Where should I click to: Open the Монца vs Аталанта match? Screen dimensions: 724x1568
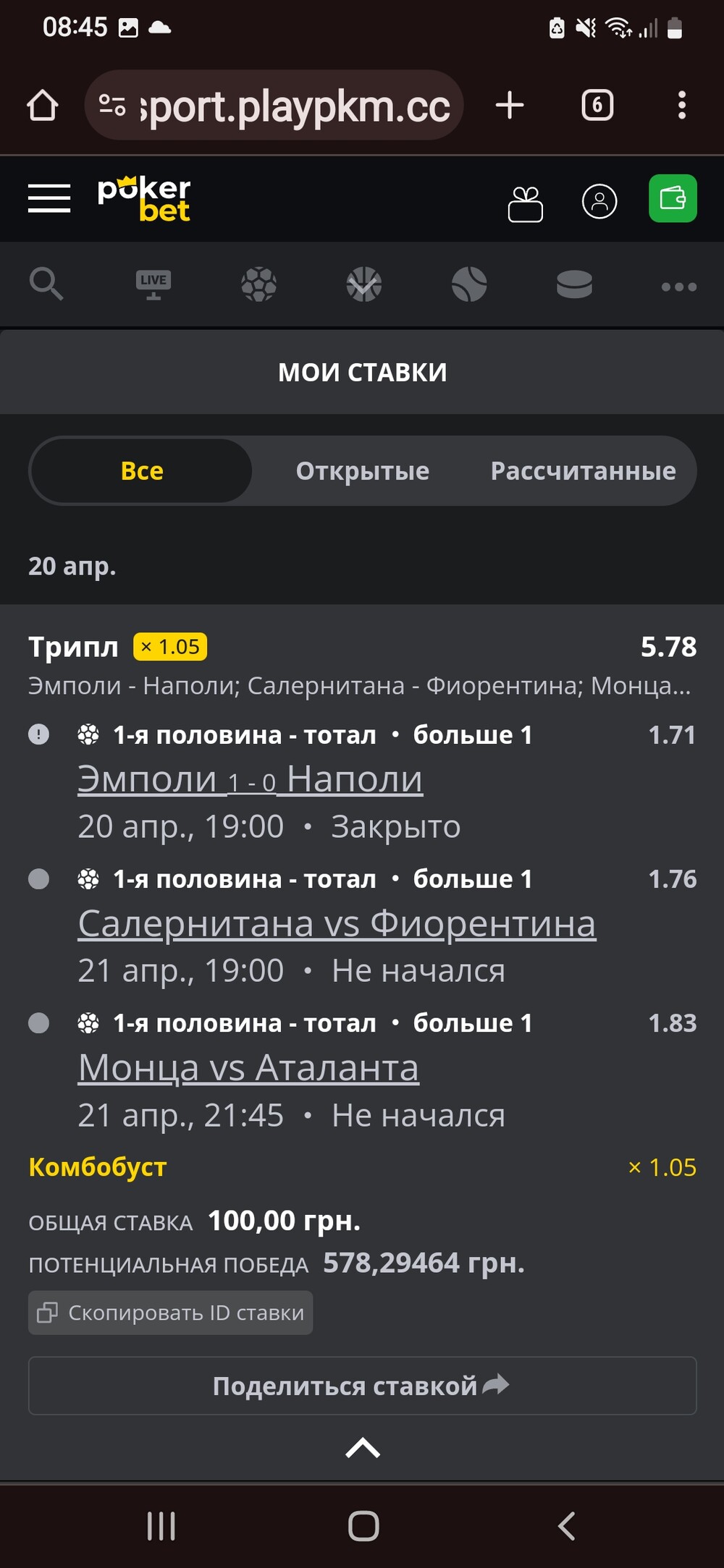(248, 1068)
